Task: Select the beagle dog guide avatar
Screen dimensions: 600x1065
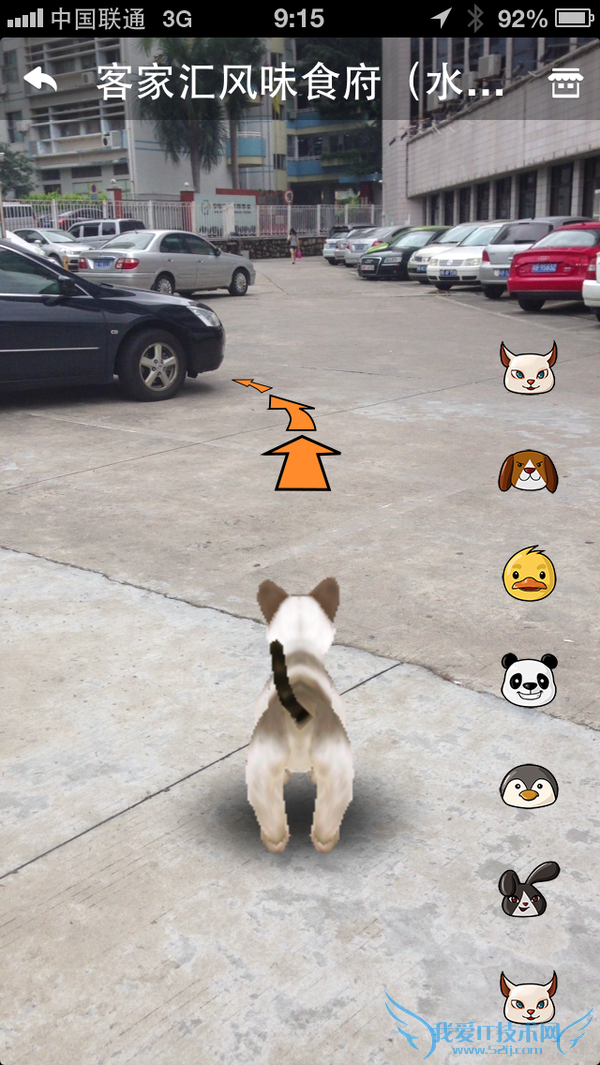Action: [528, 471]
